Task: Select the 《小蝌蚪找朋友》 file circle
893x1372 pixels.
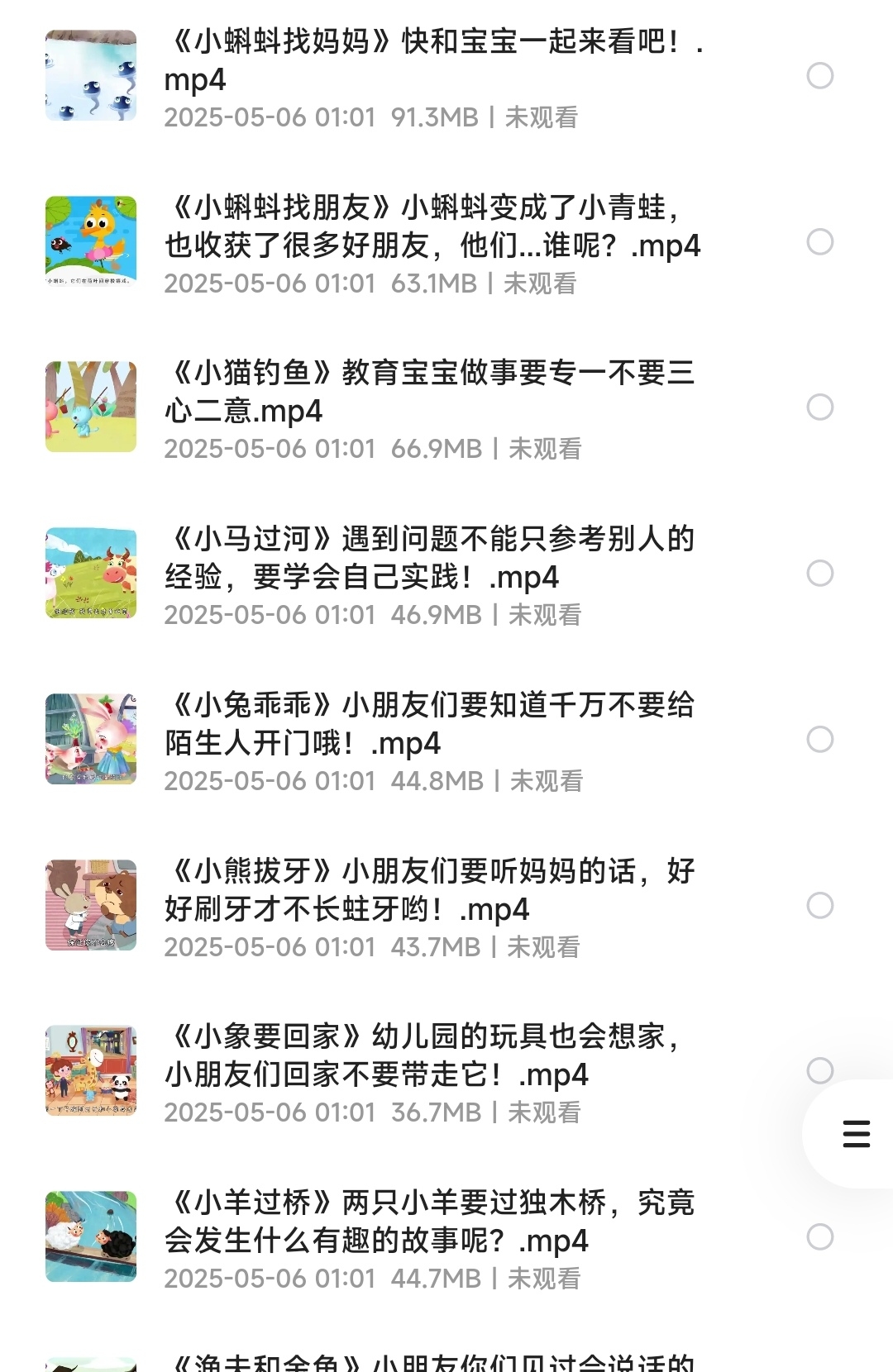Action: pos(819,242)
